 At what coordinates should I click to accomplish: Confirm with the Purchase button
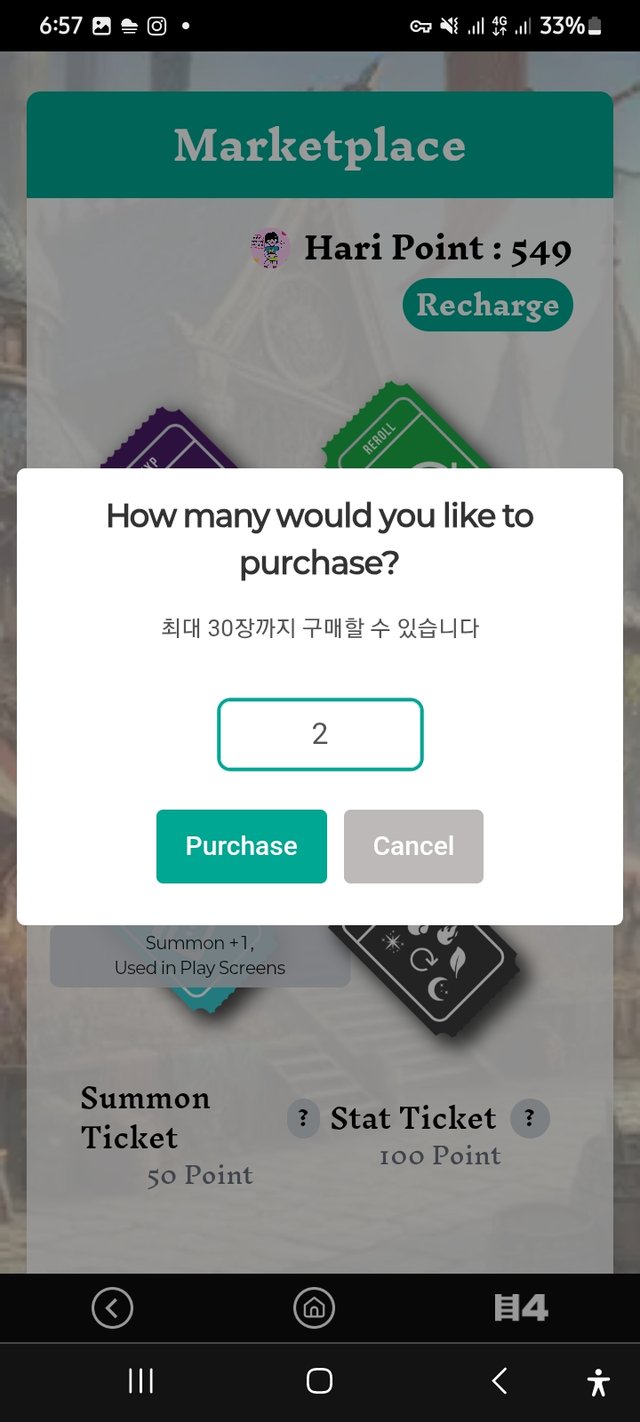[241, 846]
